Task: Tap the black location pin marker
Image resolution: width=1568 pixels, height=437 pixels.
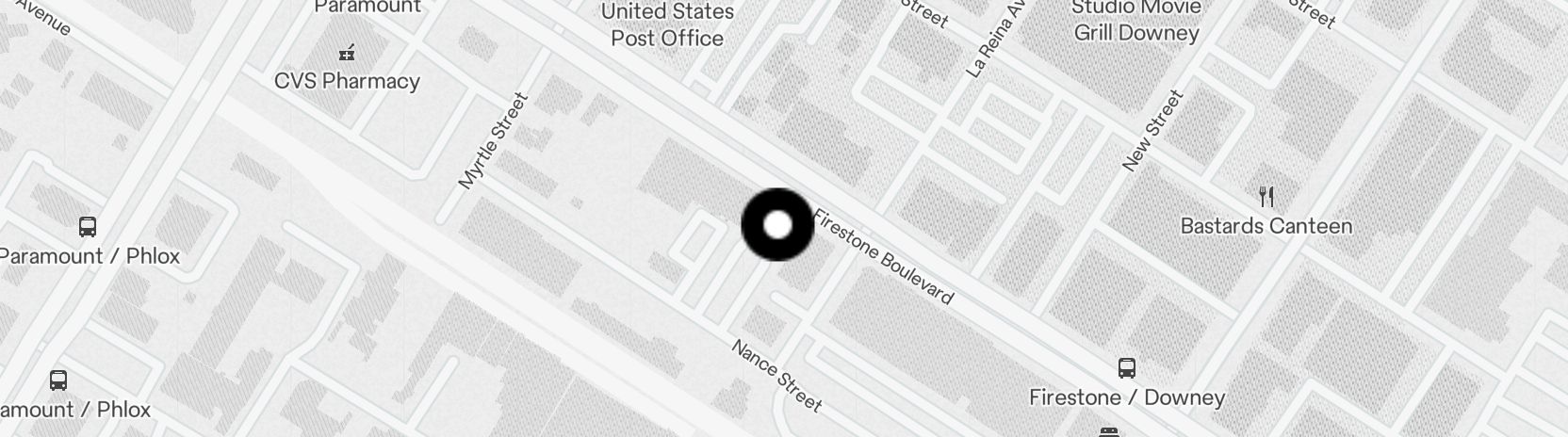Action: pyautogui.click(x=777, y=225)
